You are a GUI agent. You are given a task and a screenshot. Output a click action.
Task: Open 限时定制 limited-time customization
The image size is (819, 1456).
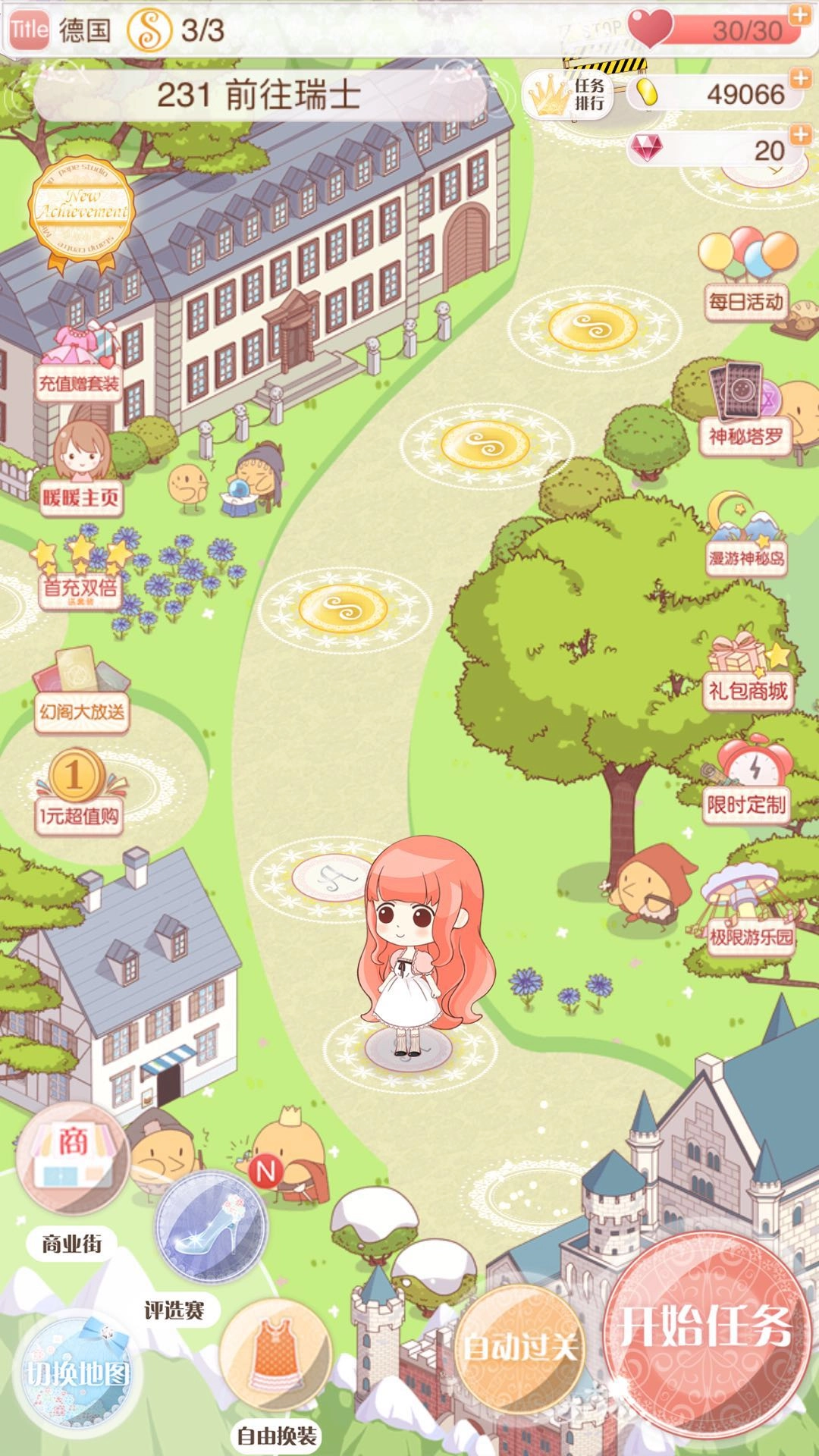746,785
